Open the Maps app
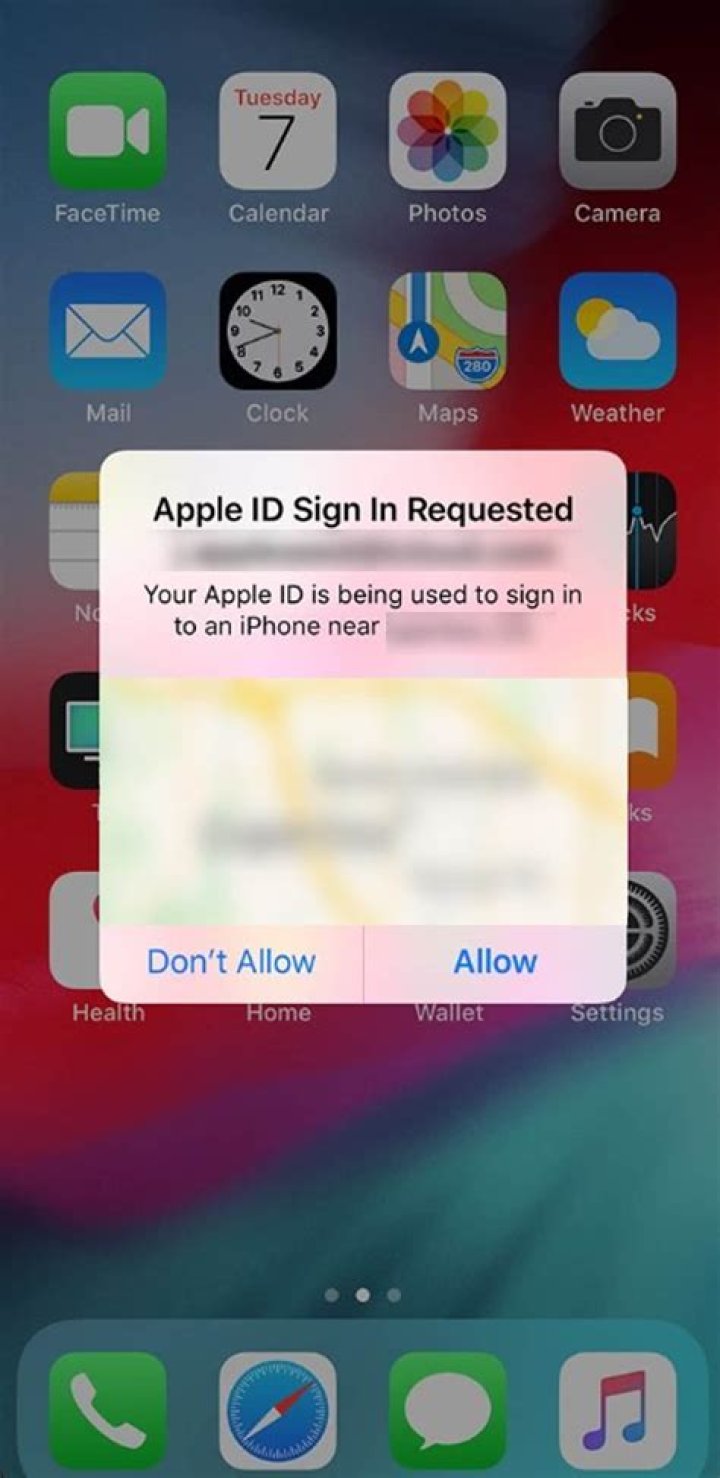Screen dimensions: 720x1478 pyautogui.click(x=447, y=331)
